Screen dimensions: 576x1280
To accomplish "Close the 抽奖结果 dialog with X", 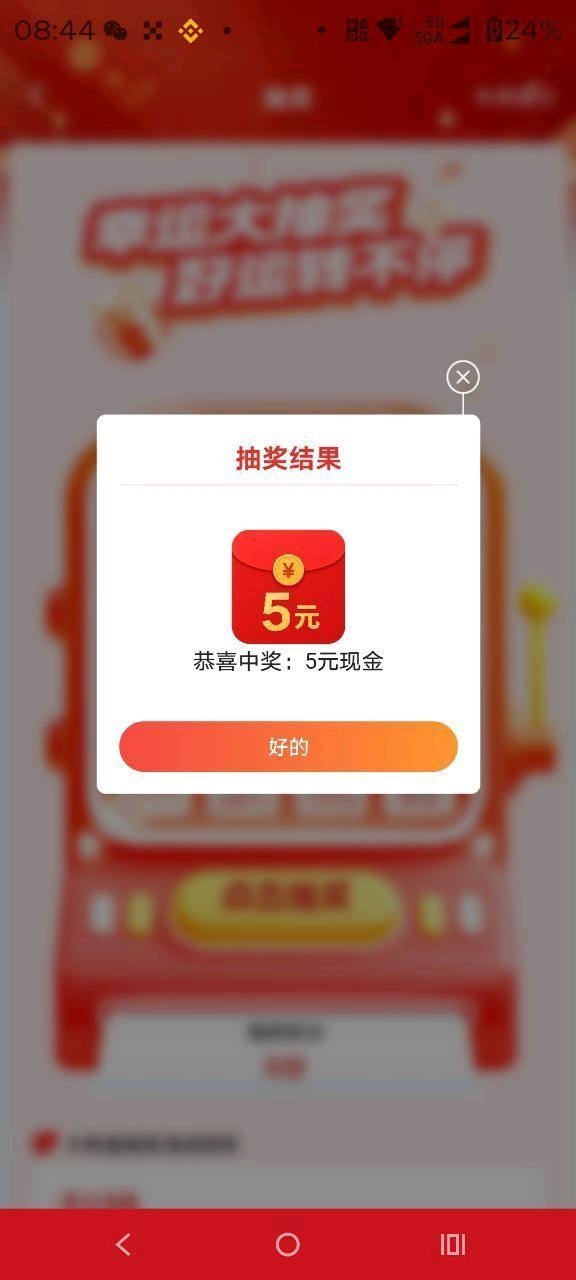I will pyautogui.click(x=462, y=377).
